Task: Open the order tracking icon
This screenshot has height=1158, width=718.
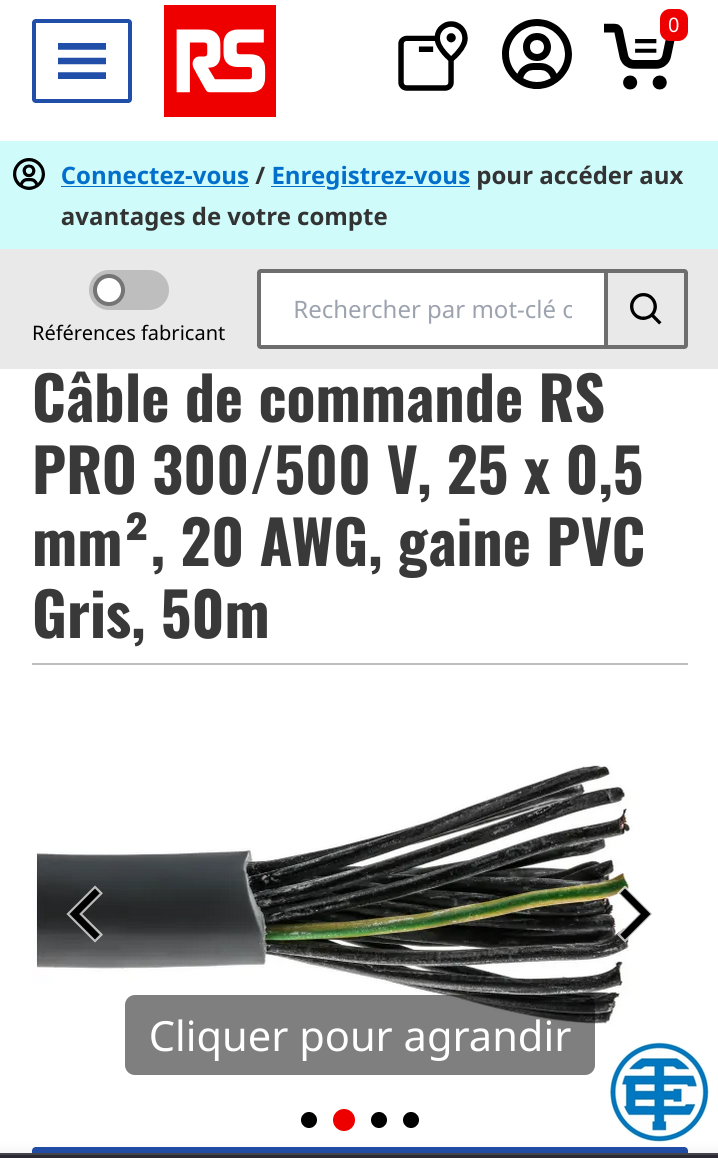Action: click(432, 58)
